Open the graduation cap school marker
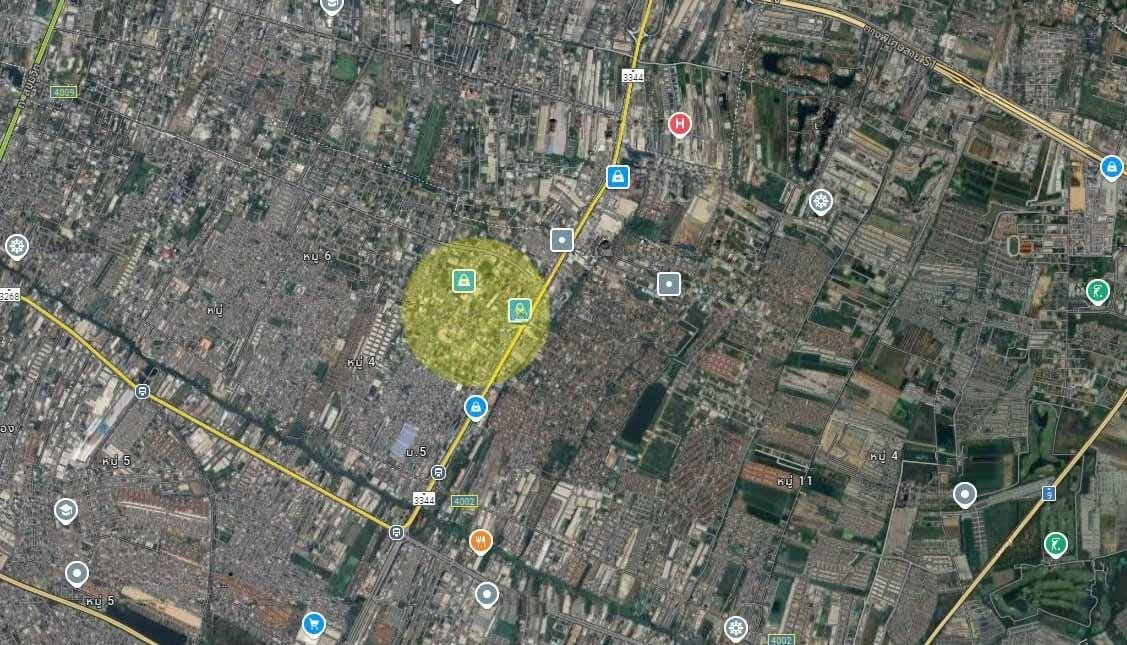Image resolution: width=1127 pixels, height=645 pixels. click(x=66, y=511)
